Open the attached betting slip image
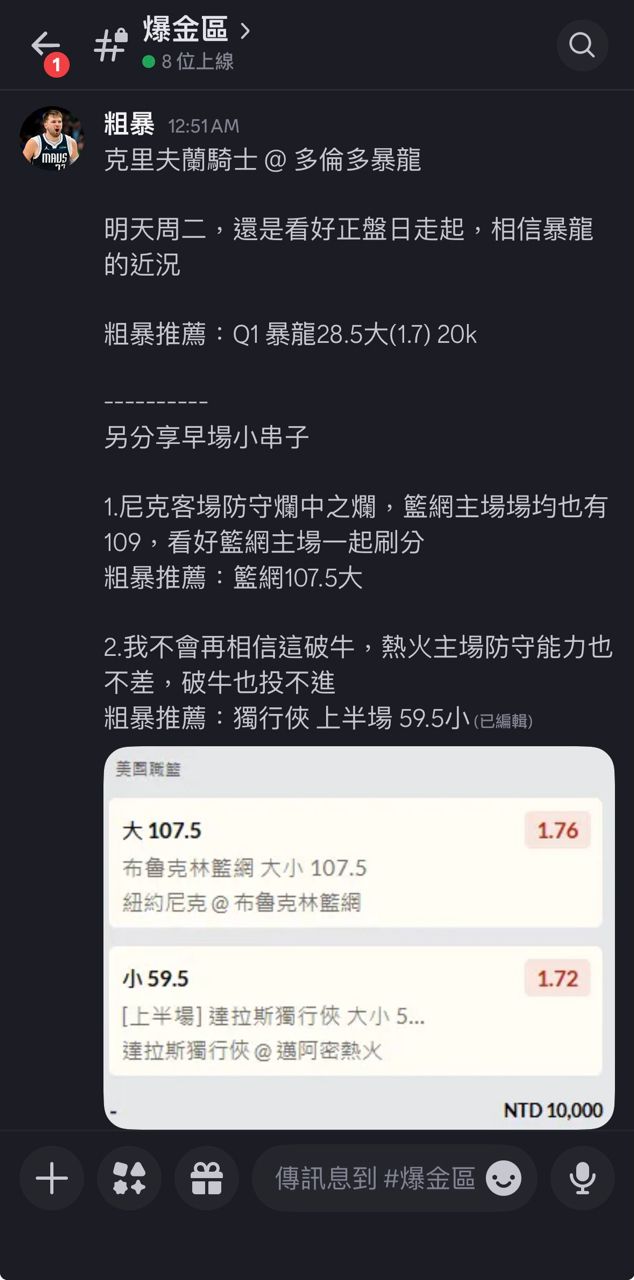This screenshot has width=634, height=1280. click(359, 937)
